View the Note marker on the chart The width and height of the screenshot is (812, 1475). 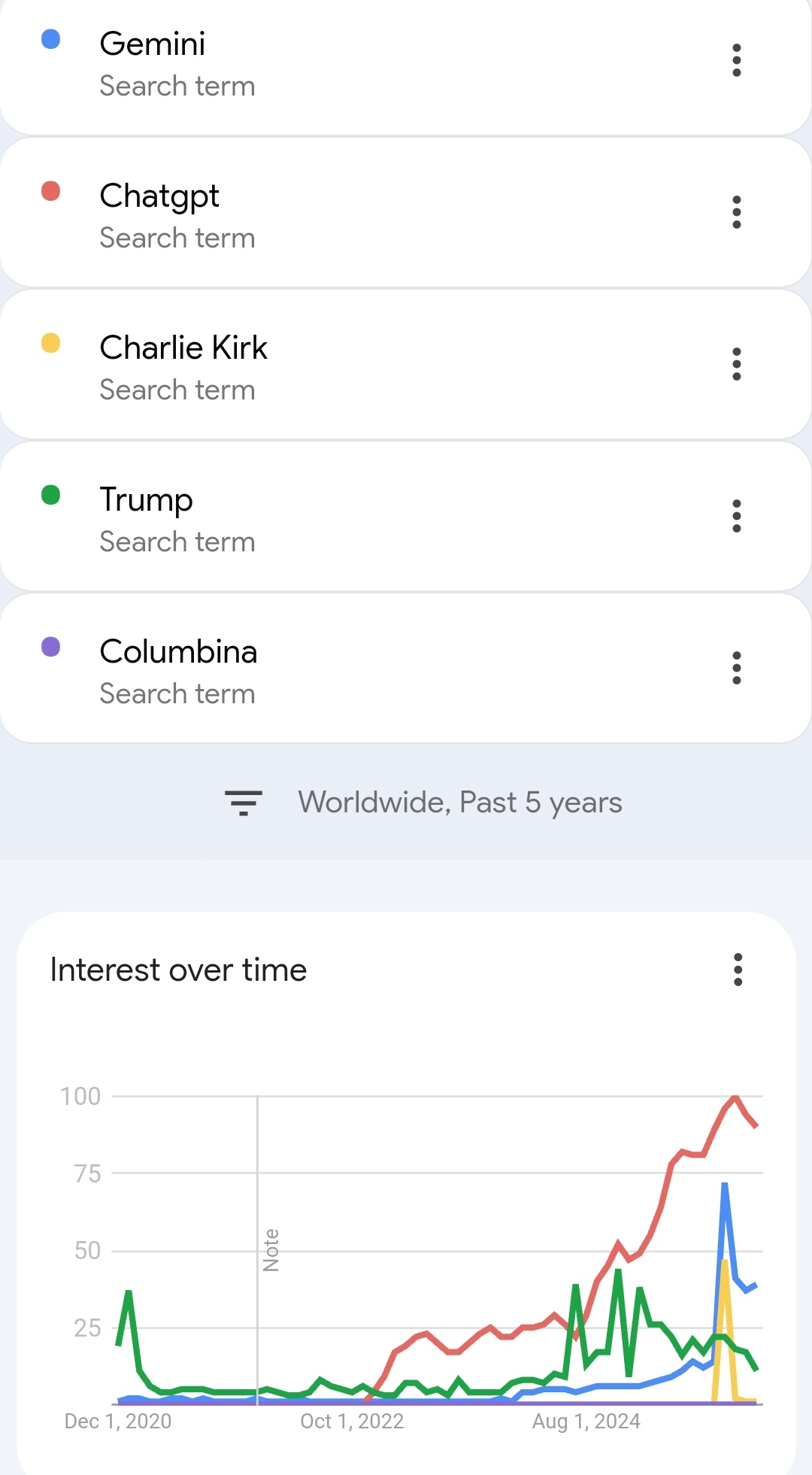(x=271, y=1250)
